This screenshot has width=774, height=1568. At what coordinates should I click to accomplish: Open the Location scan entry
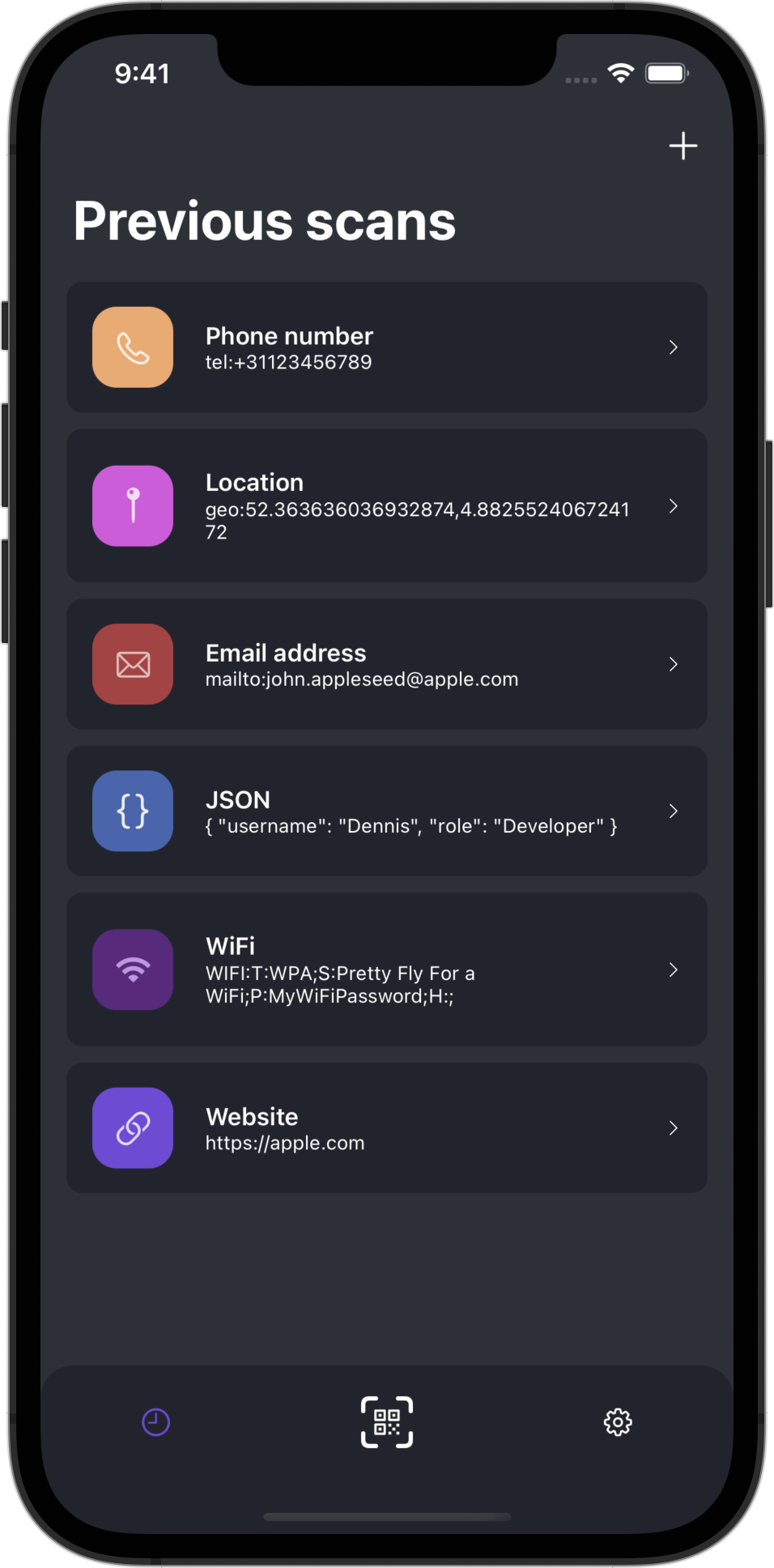(386, 505)
